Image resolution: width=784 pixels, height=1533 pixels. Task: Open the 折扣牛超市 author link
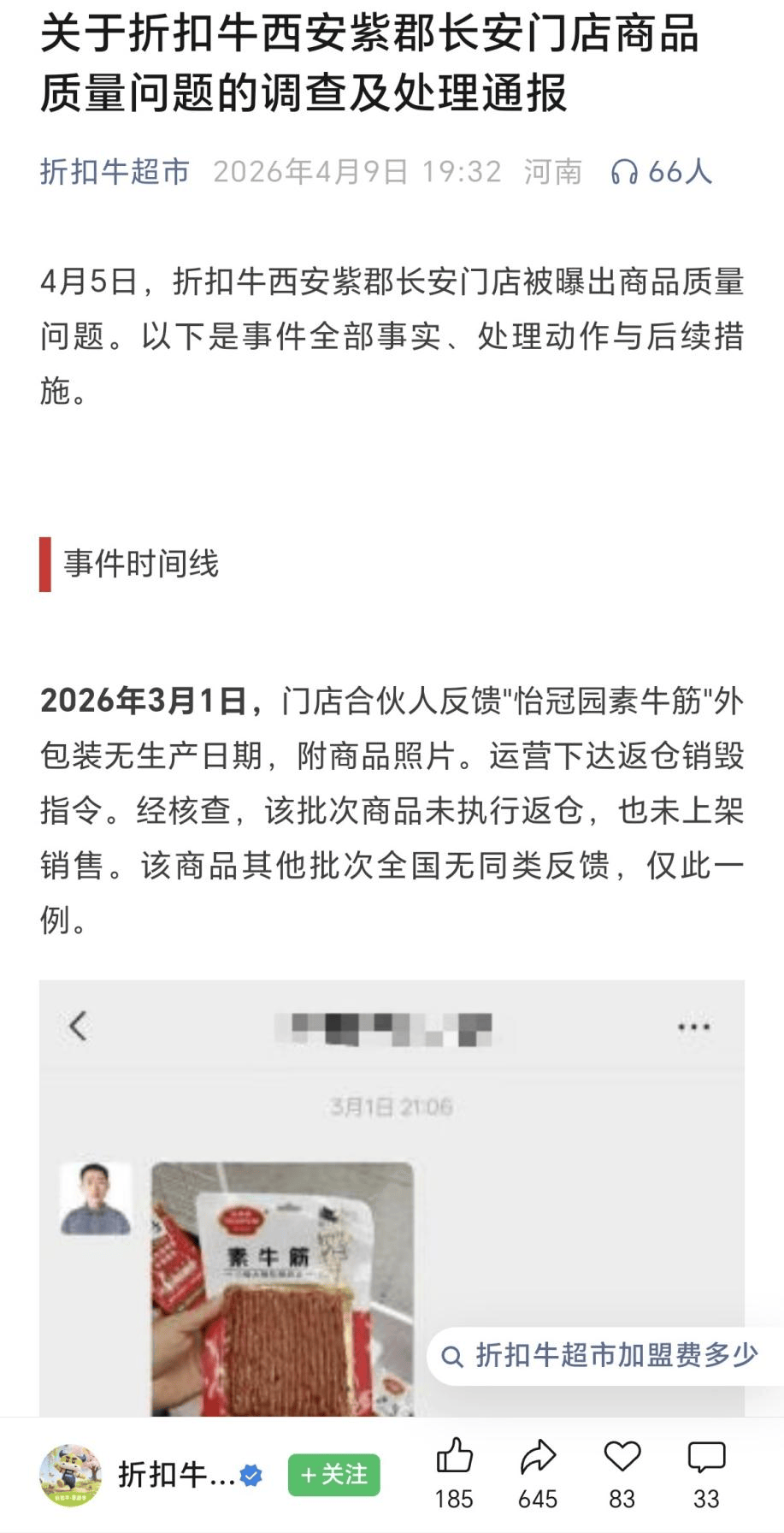click(115, 172)
